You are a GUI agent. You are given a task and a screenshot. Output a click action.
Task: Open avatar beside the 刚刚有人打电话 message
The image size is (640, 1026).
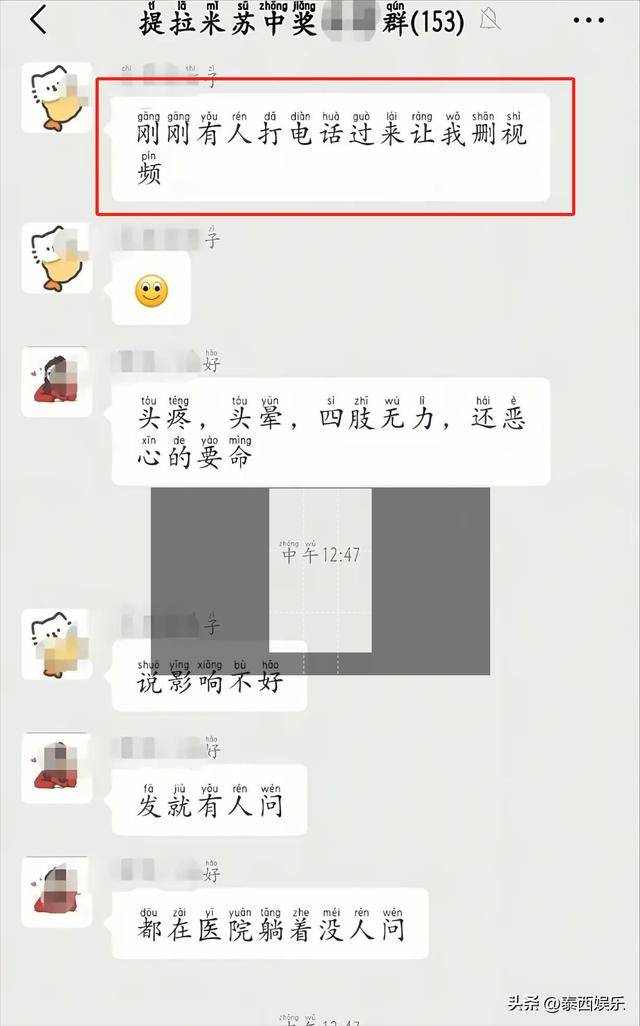pos(56,99)
